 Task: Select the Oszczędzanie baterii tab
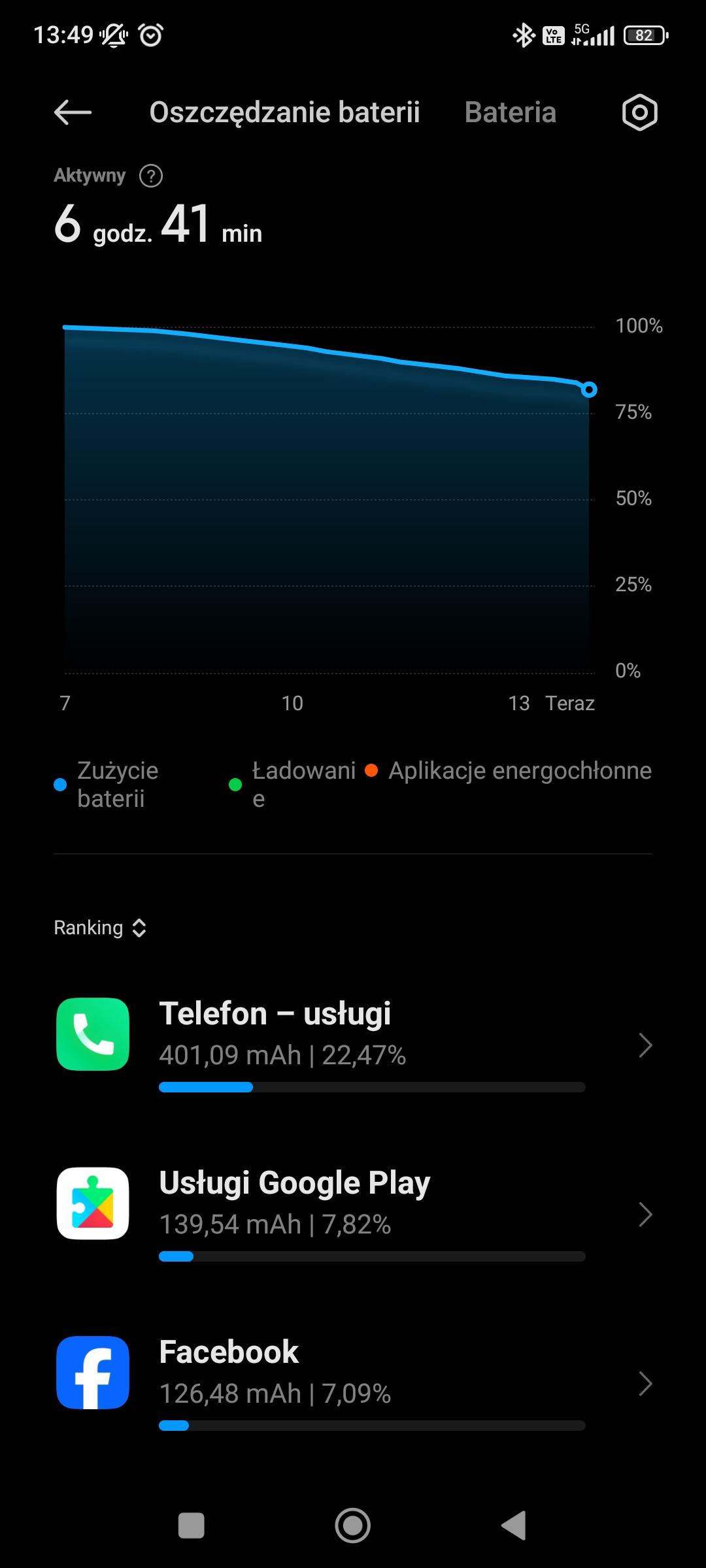click(x=284, y=112)
